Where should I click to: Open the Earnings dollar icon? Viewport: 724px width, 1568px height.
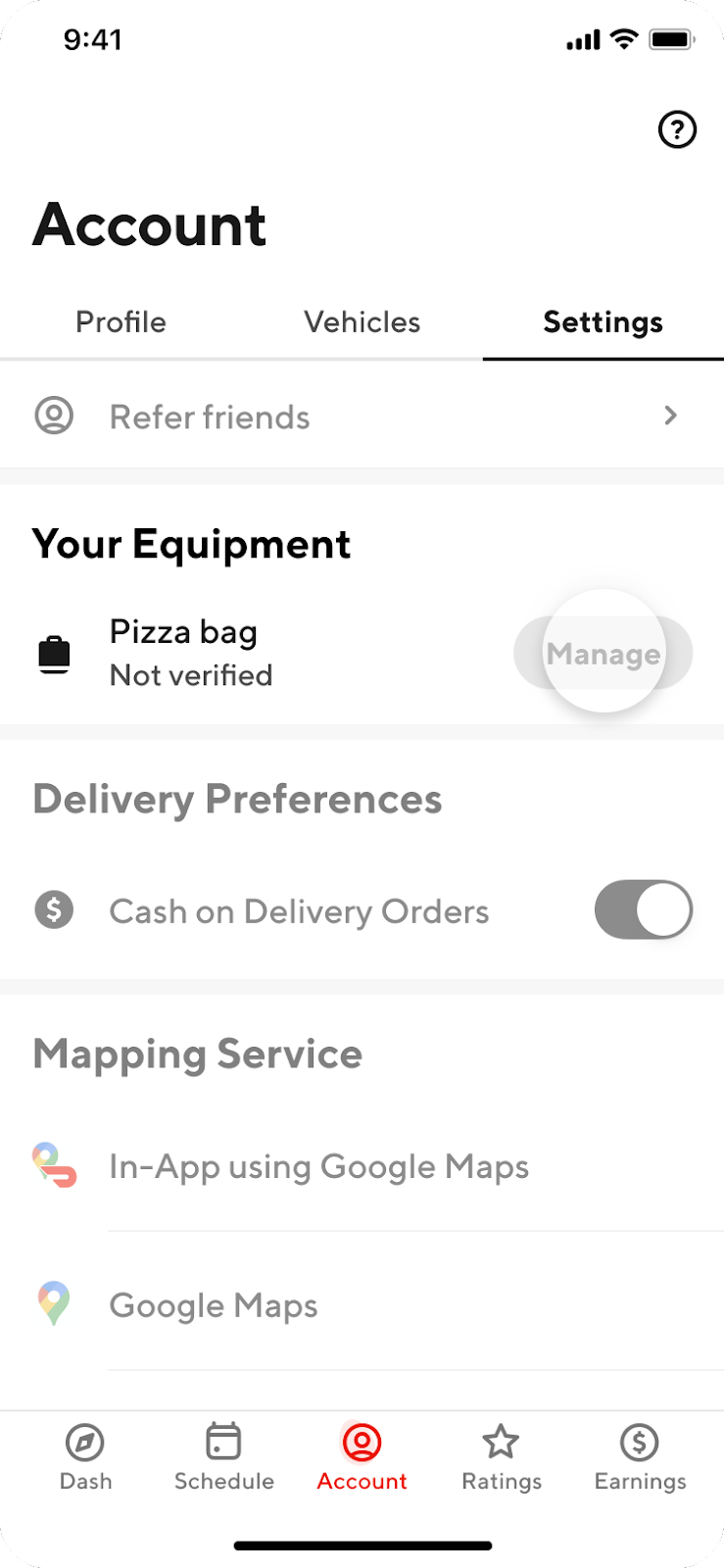coord(639,1442)
